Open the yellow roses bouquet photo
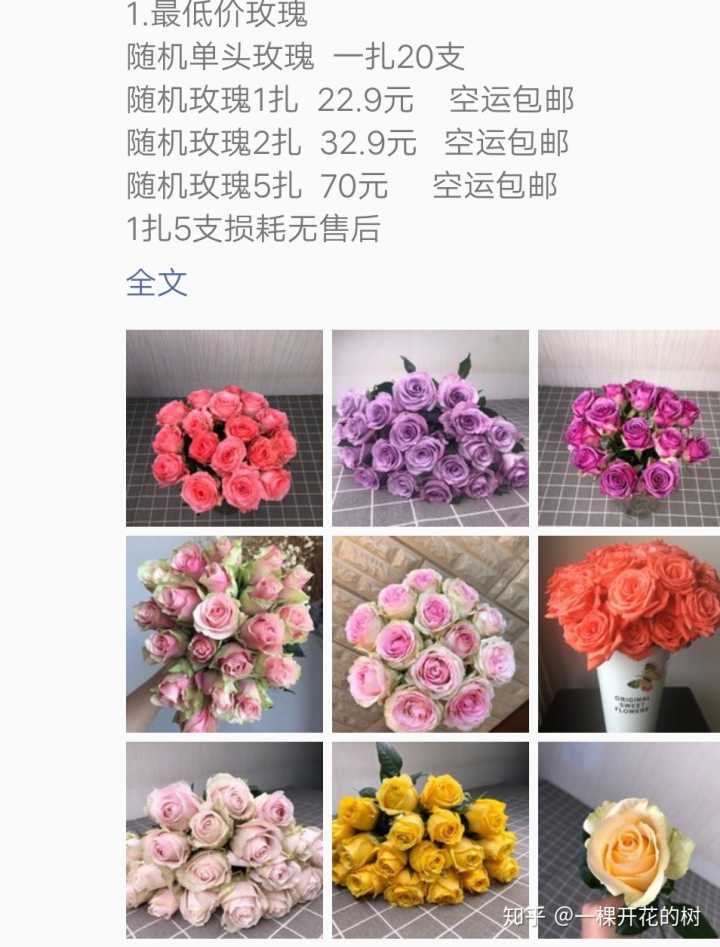Screen dimensions: 720x947 click(x=430, y=838)
